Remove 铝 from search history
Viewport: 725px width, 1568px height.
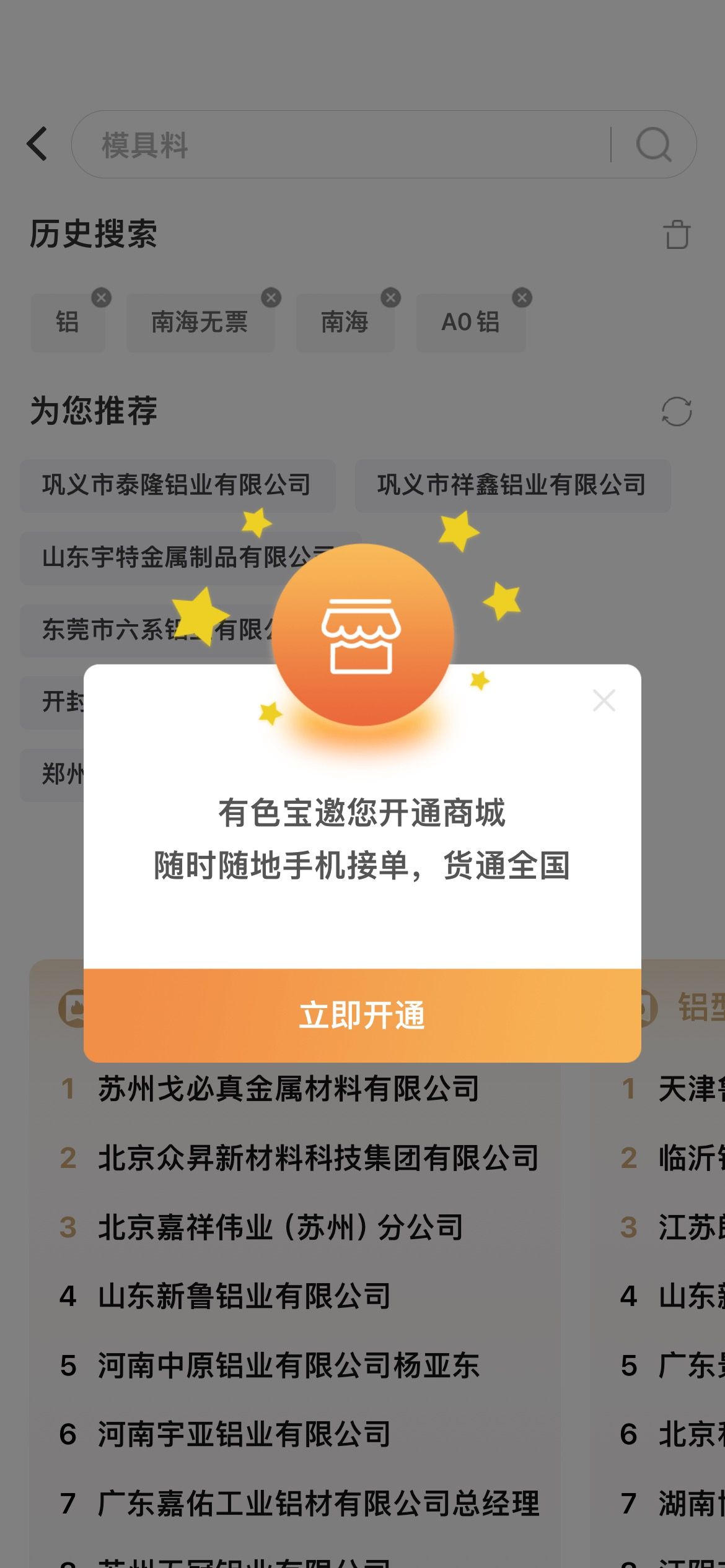pyautogui.click(x=102, y=298)
